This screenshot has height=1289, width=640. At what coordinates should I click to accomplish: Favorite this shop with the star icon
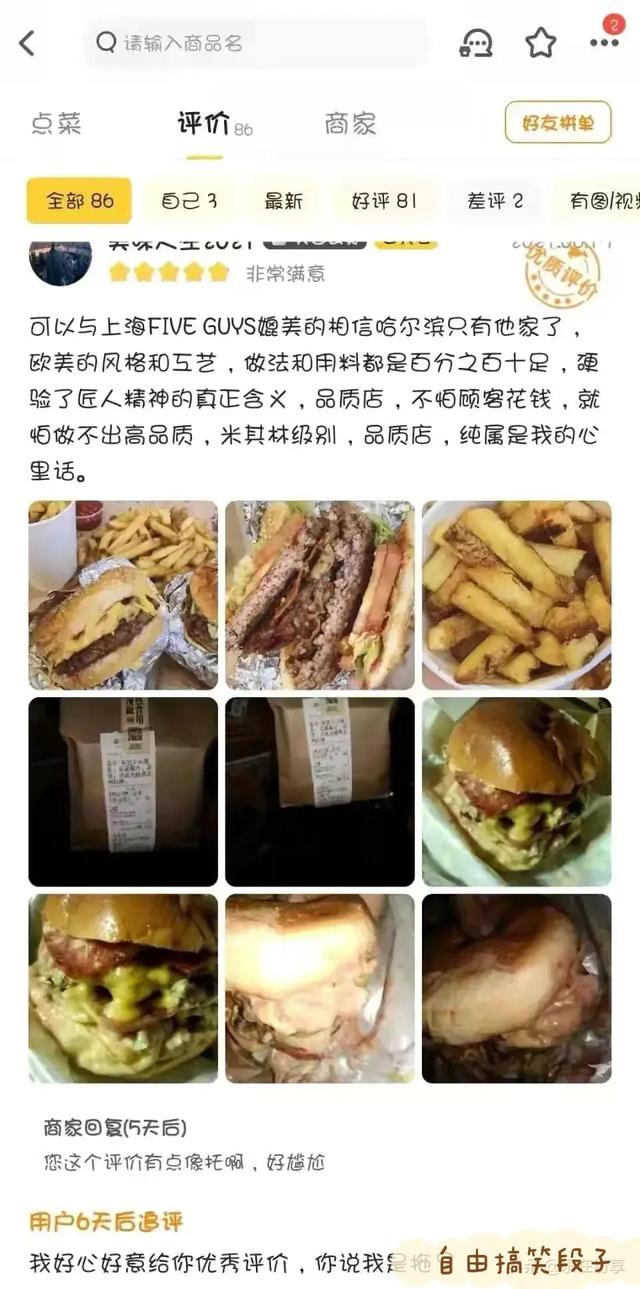541,43
